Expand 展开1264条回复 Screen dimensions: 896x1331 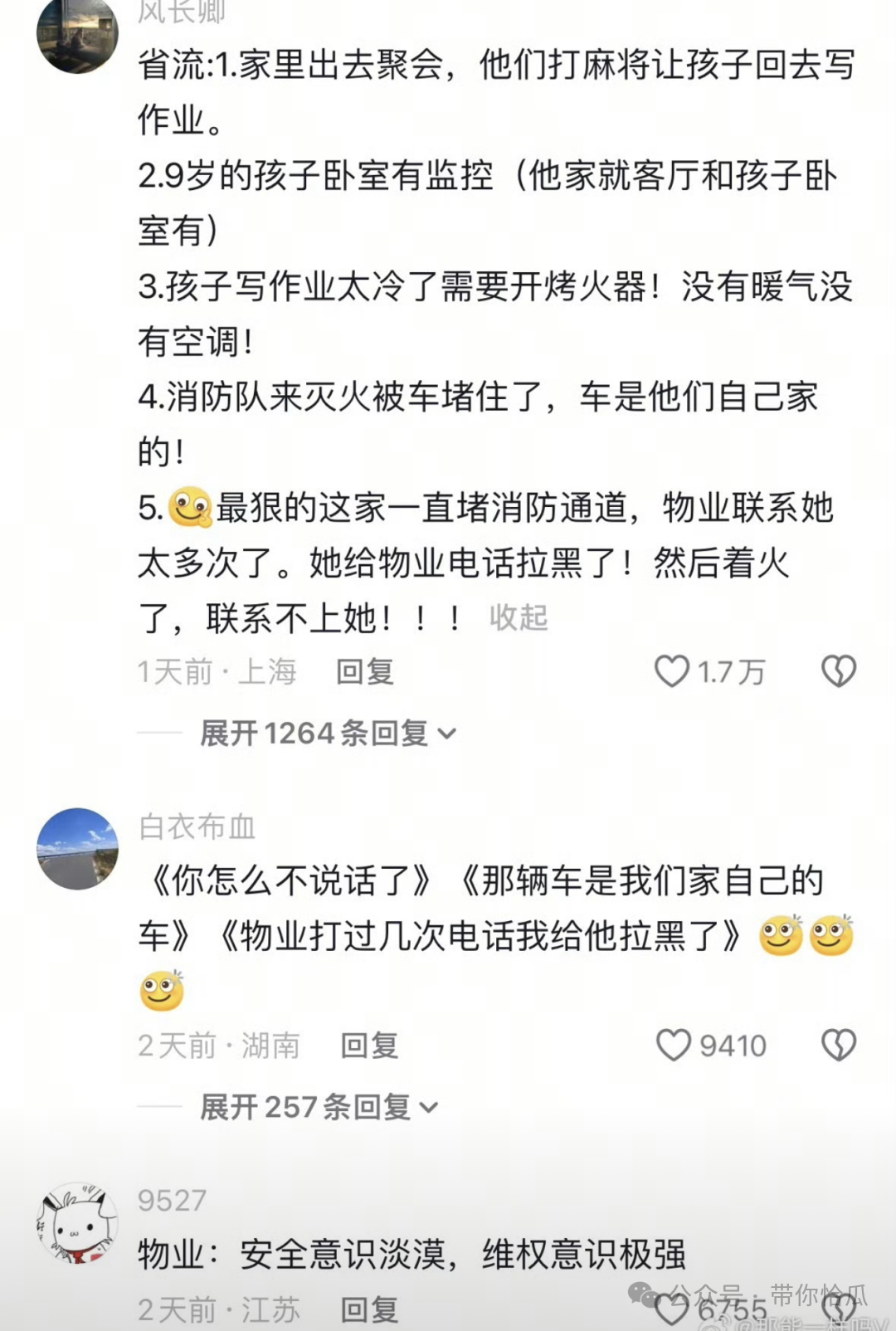tap(328, 734)
